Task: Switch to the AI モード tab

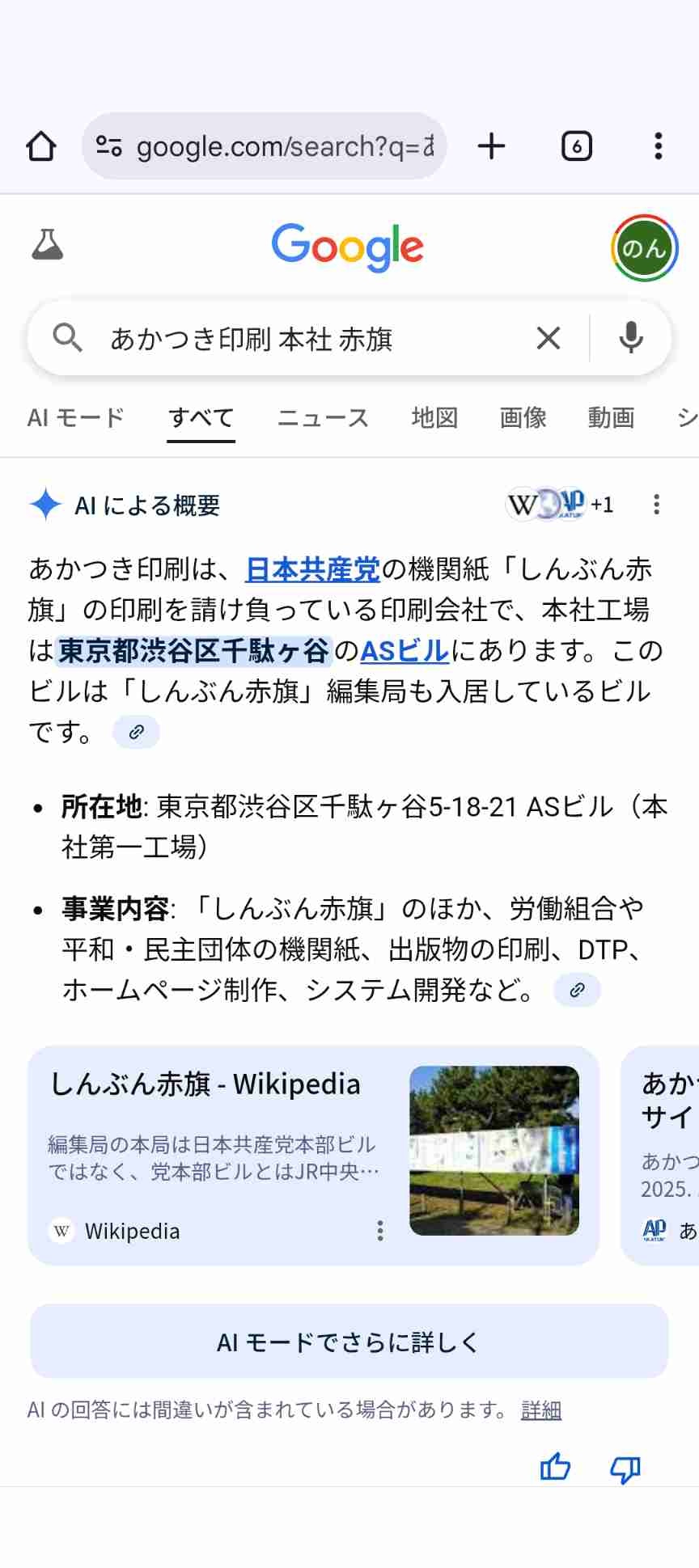Action: coord(76,417)
